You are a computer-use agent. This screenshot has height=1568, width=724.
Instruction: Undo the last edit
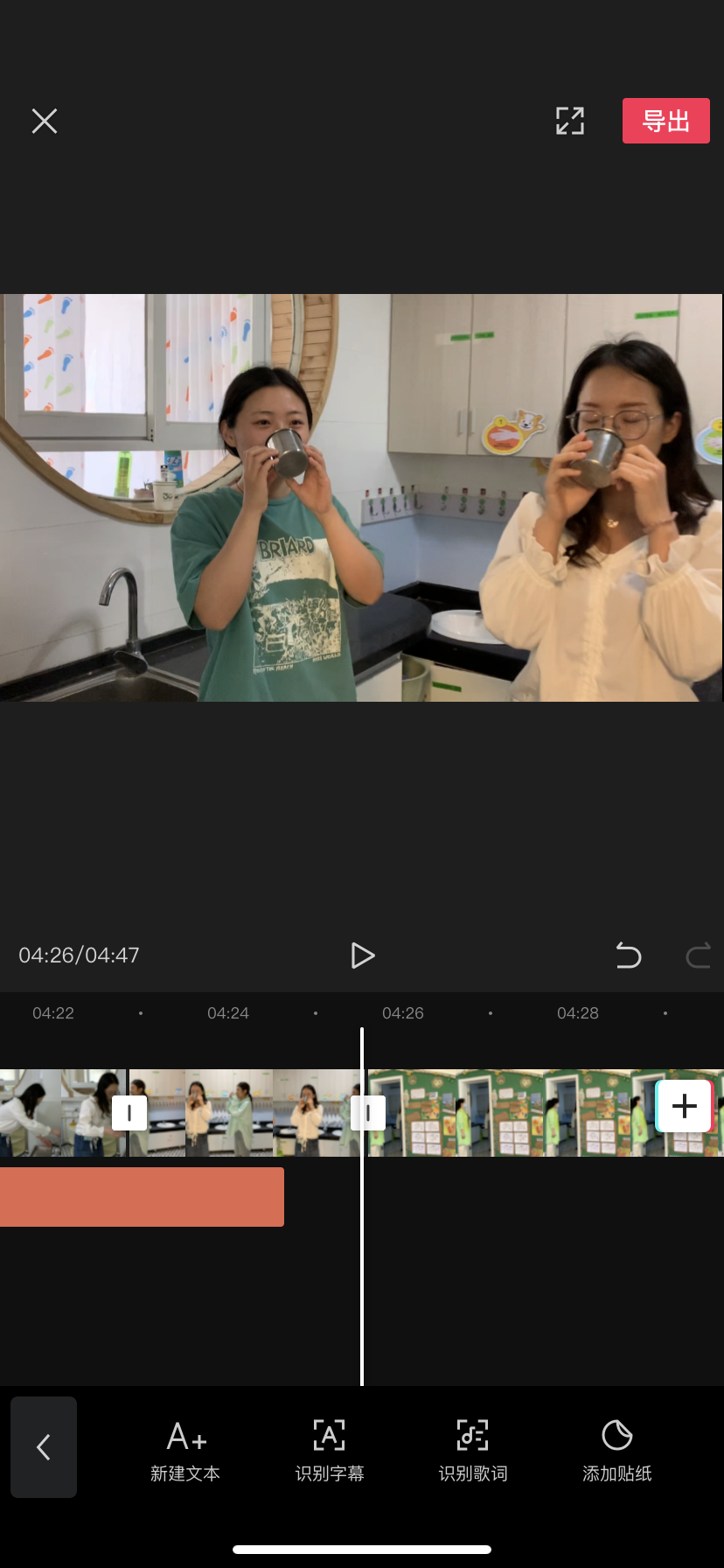coord(628,955)
